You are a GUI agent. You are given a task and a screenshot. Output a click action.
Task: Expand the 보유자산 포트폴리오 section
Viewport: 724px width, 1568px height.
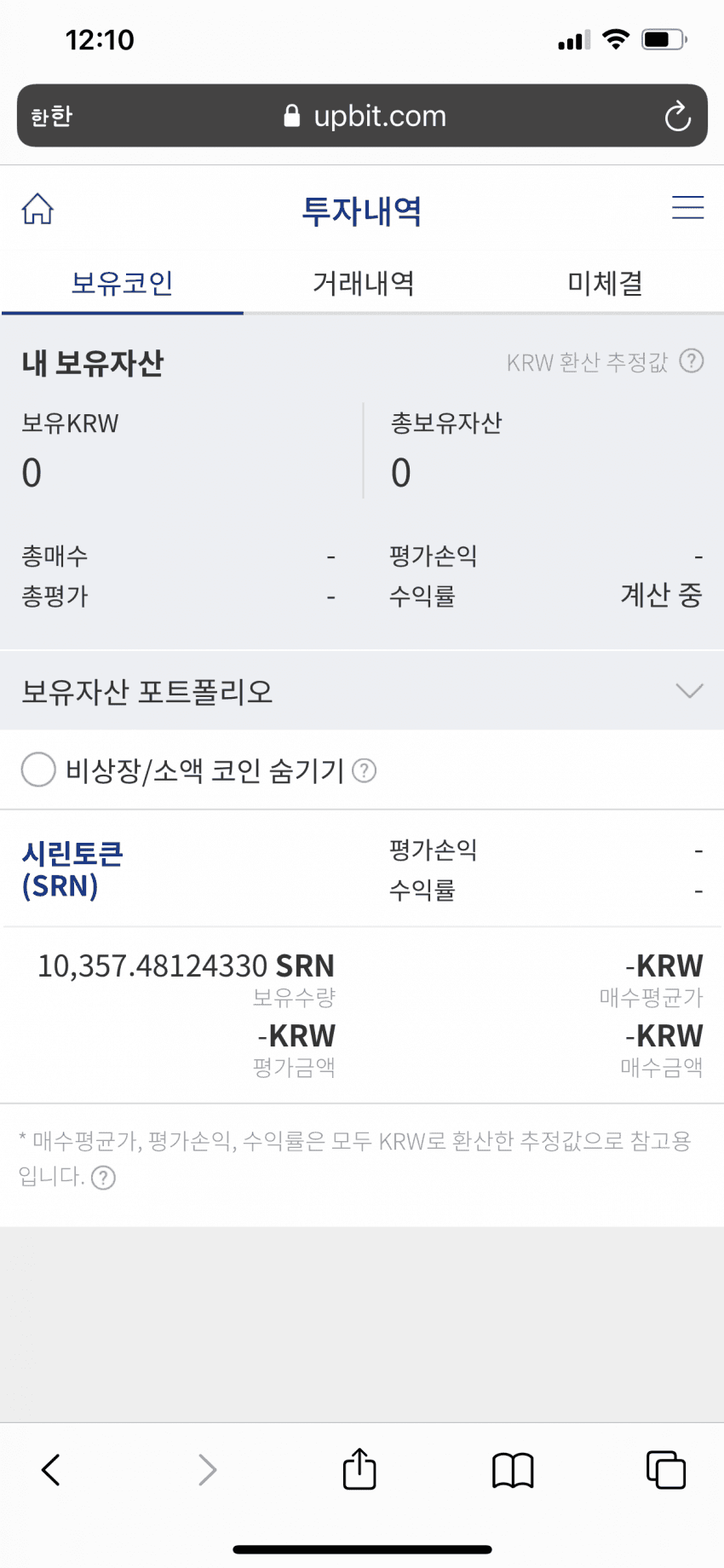362,691
